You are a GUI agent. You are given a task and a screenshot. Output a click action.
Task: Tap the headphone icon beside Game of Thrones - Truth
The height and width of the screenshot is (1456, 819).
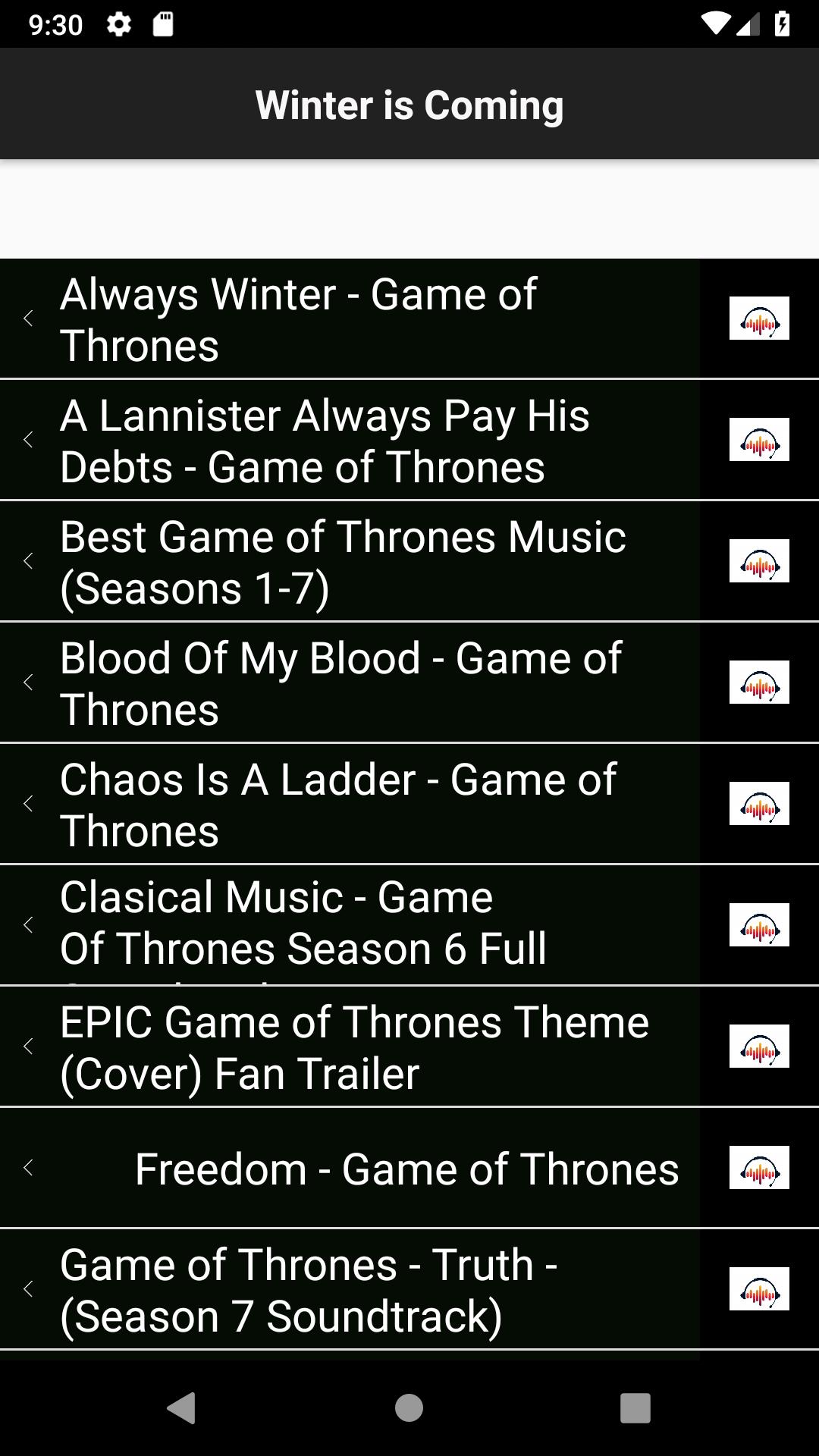tap(759, 1289)
